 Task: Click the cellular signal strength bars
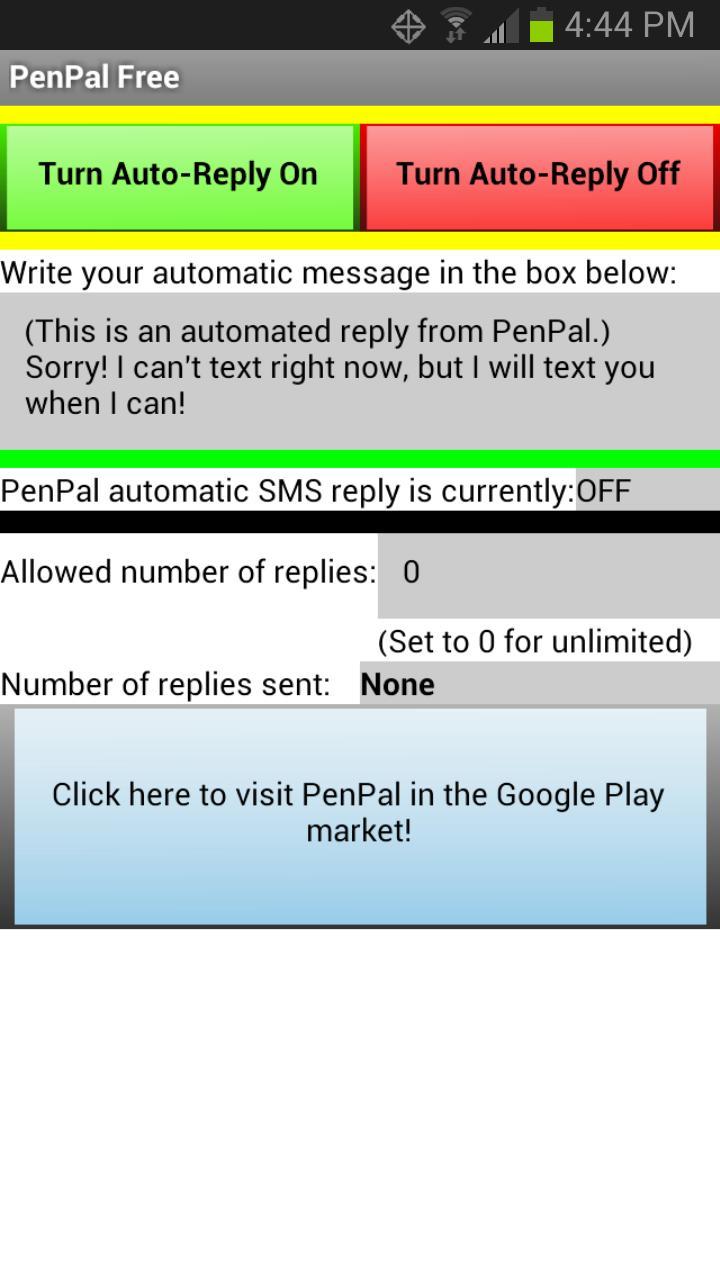pyautogui.click(x=502, y=26)
